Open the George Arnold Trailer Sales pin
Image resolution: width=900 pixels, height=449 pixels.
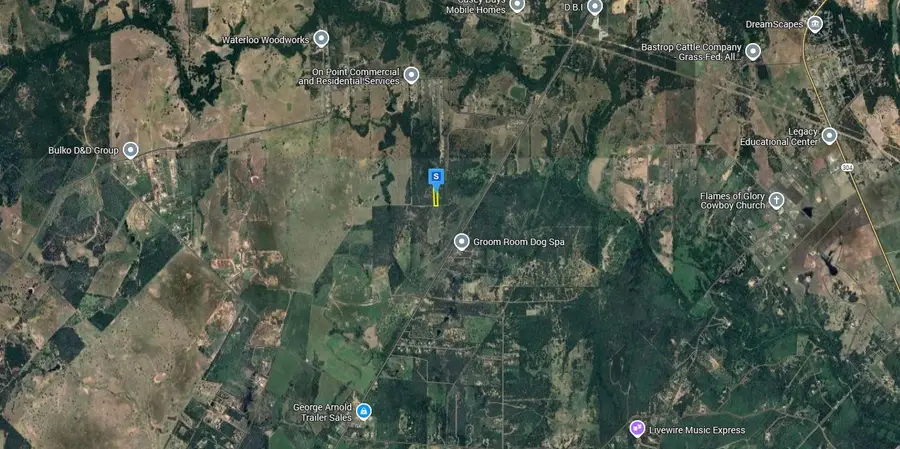(x=364, y=411)
